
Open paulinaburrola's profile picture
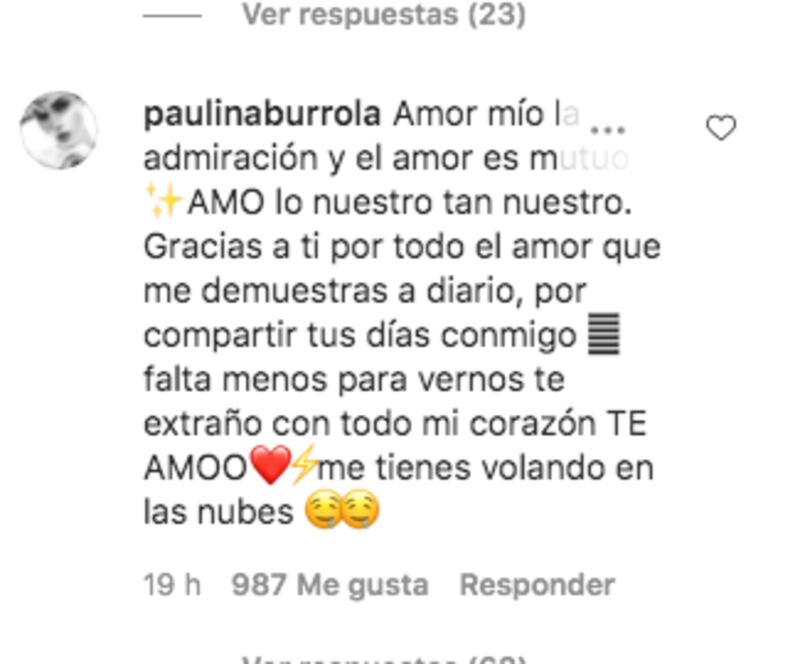59,130
